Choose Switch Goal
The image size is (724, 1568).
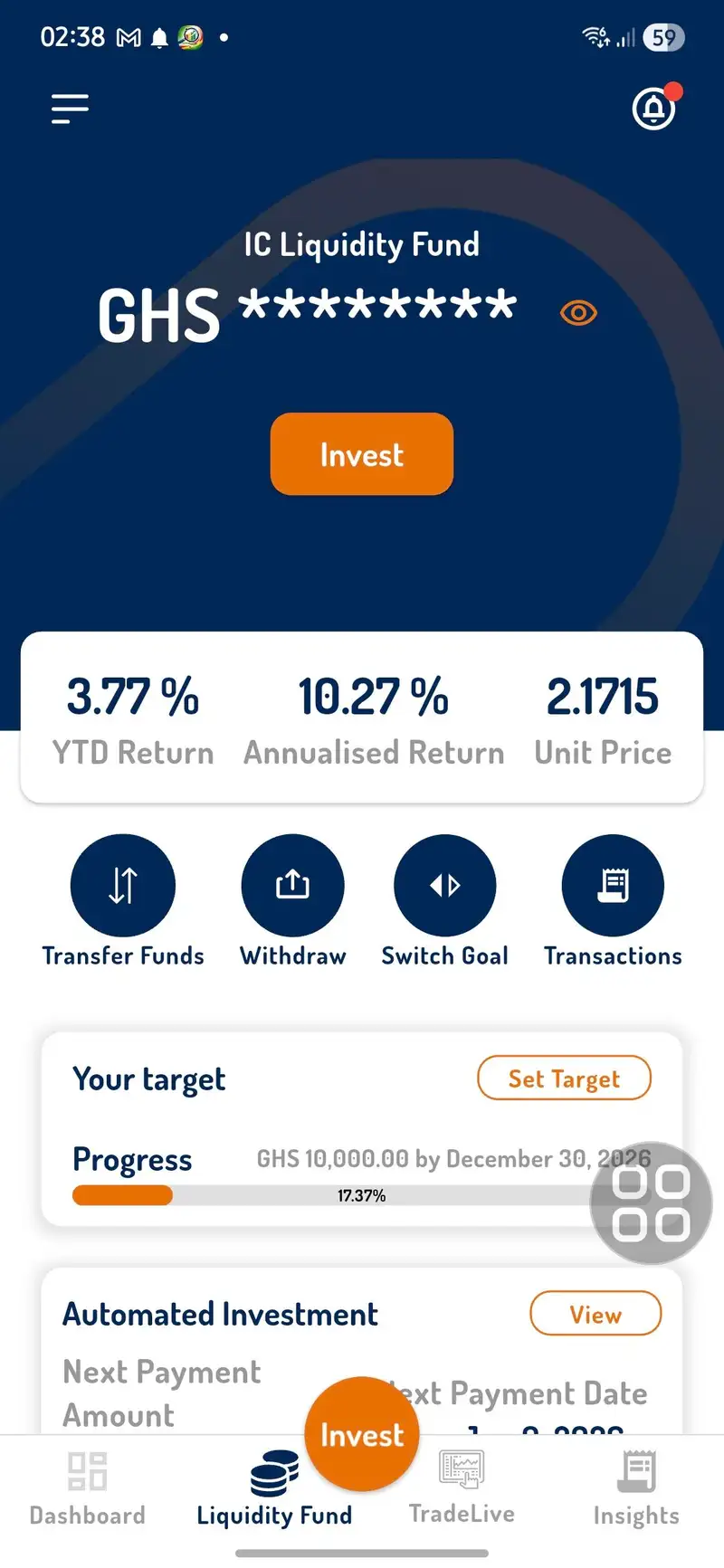(x=444, y=901)
